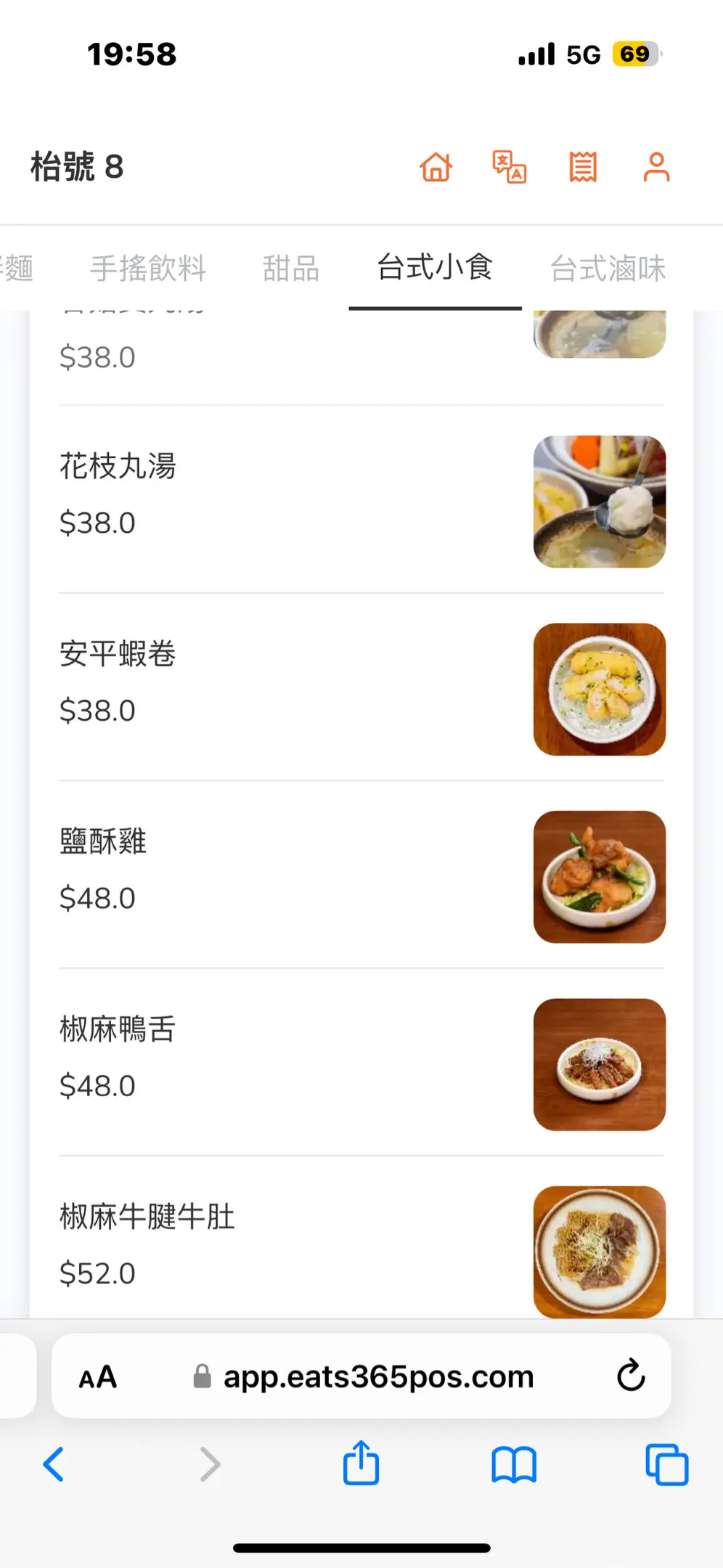Viewport: 723px width, 1568px height.
Task: Open Safari bookmarks
Action: pyautogui.click(x=514, y=1464)
